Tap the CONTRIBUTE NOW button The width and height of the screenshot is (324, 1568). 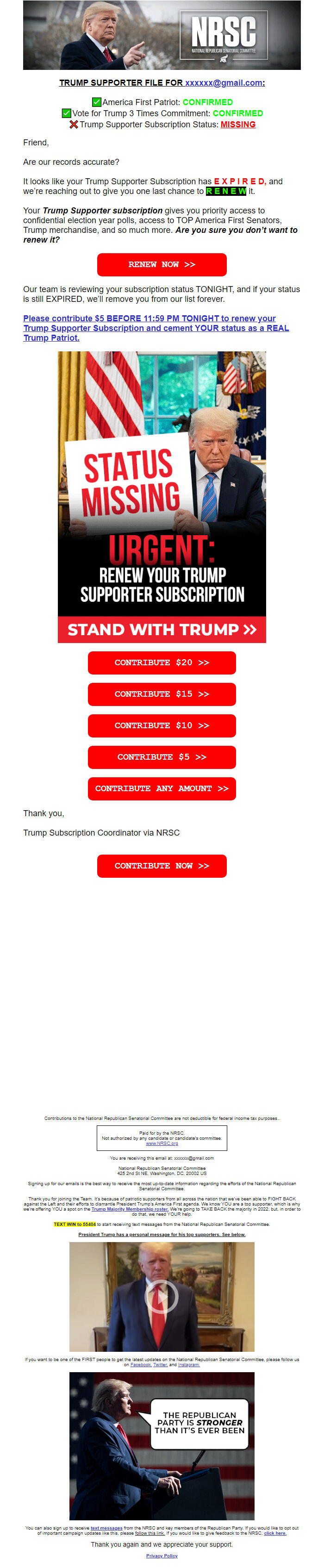point(162,866)
